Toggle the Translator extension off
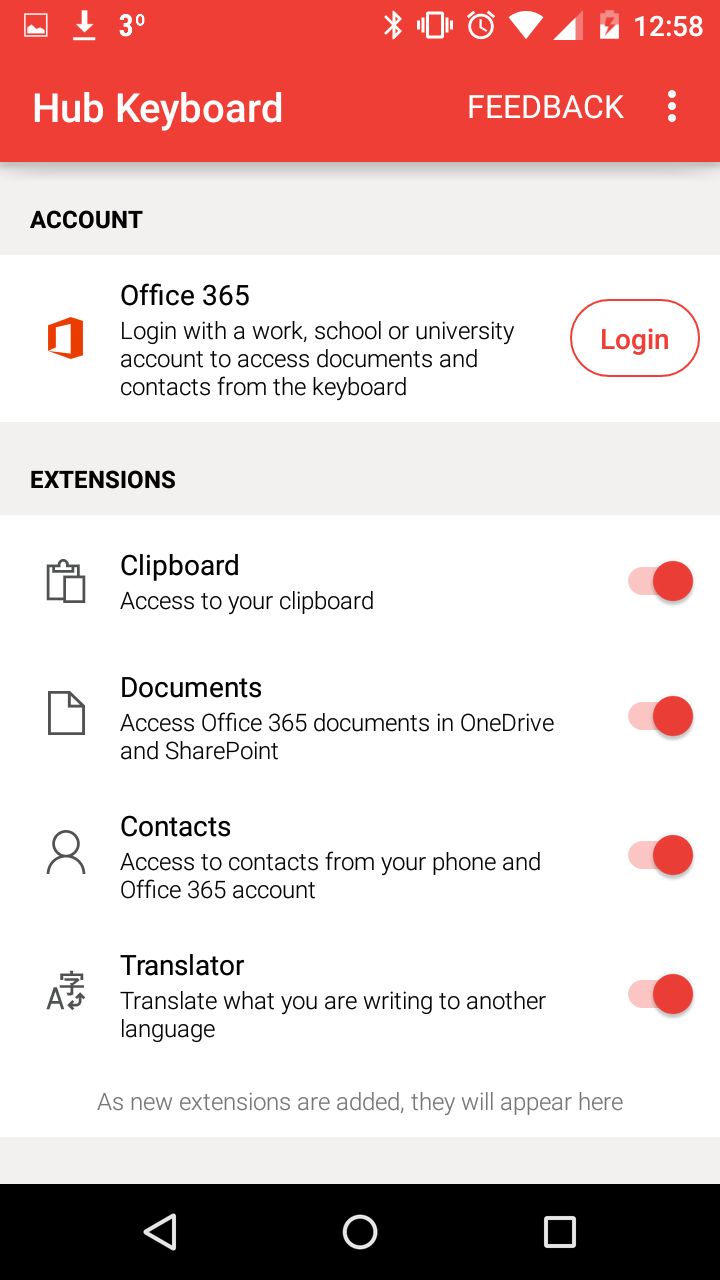The image size is (720, 1280). tap(660, 994)
